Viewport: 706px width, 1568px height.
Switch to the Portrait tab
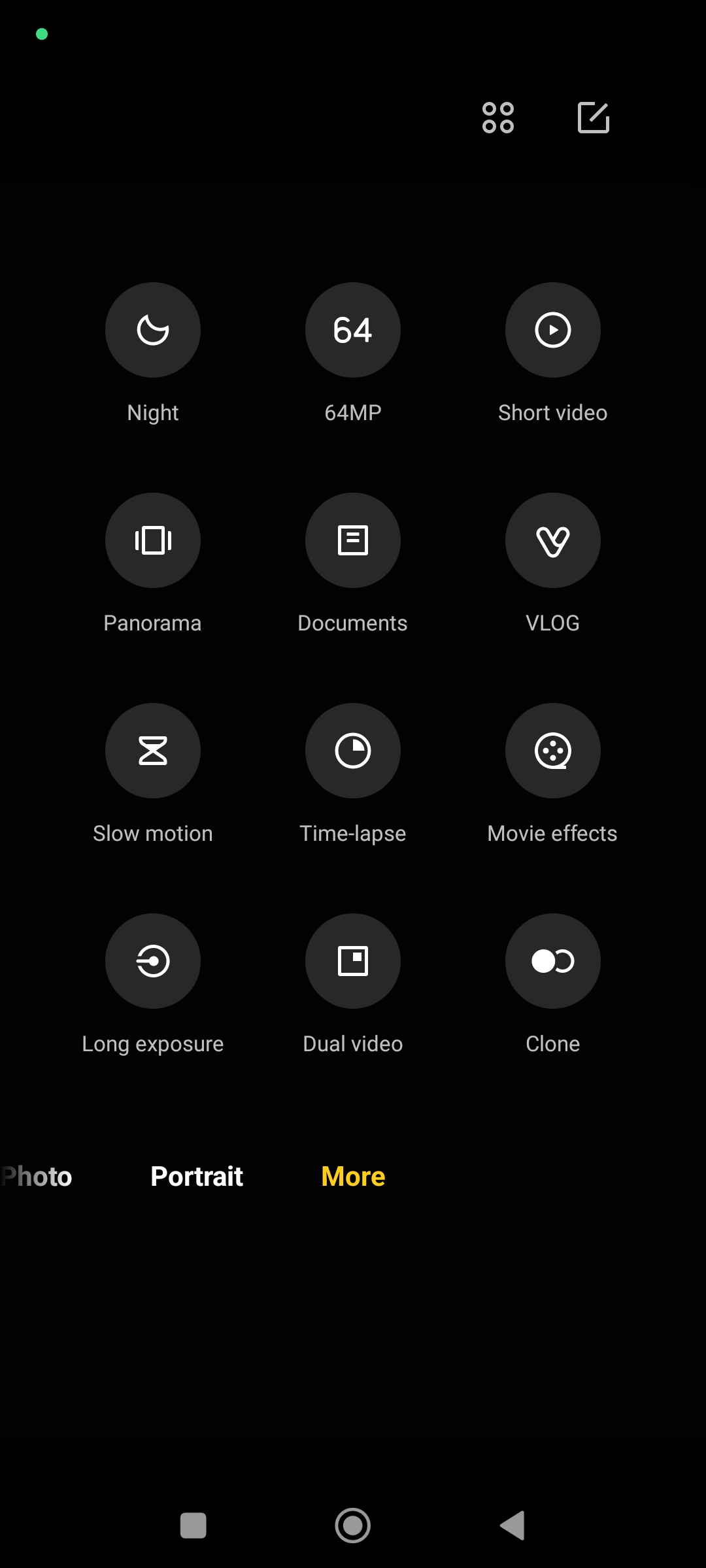[x=197, y=1177]
